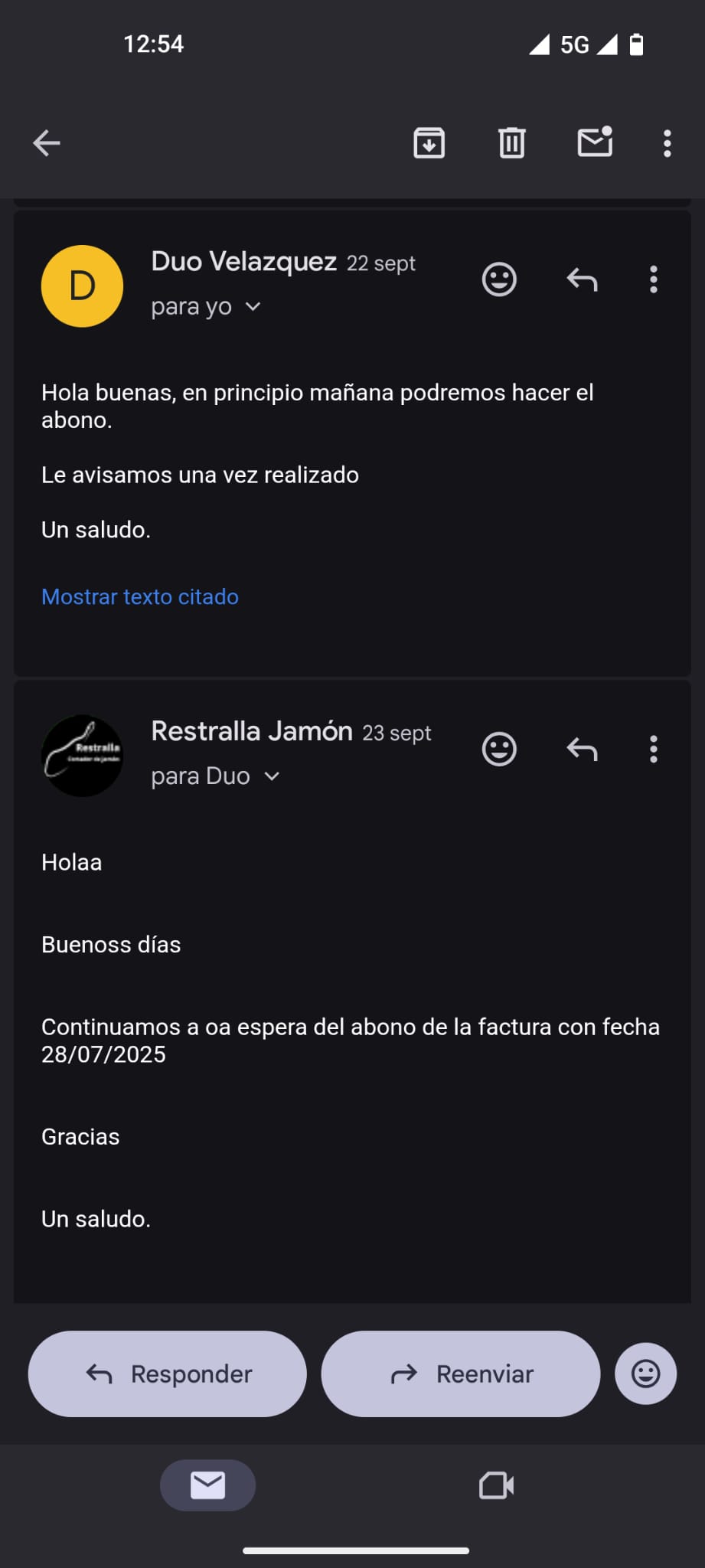Open more options for Duo Velazquez's message

654,279
